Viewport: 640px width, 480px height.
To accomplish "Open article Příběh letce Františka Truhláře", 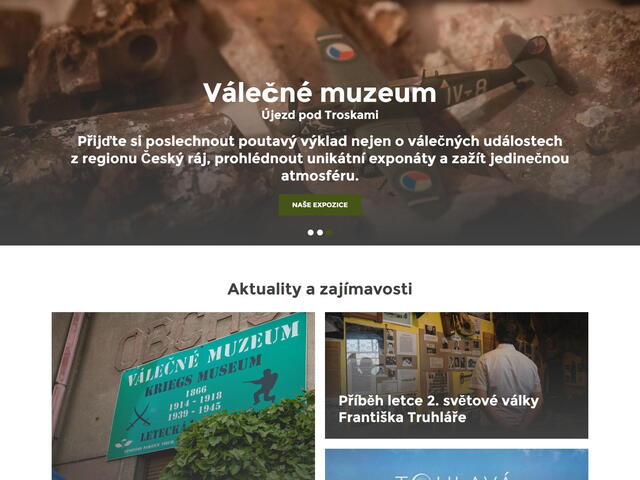I will pos(456,375).
